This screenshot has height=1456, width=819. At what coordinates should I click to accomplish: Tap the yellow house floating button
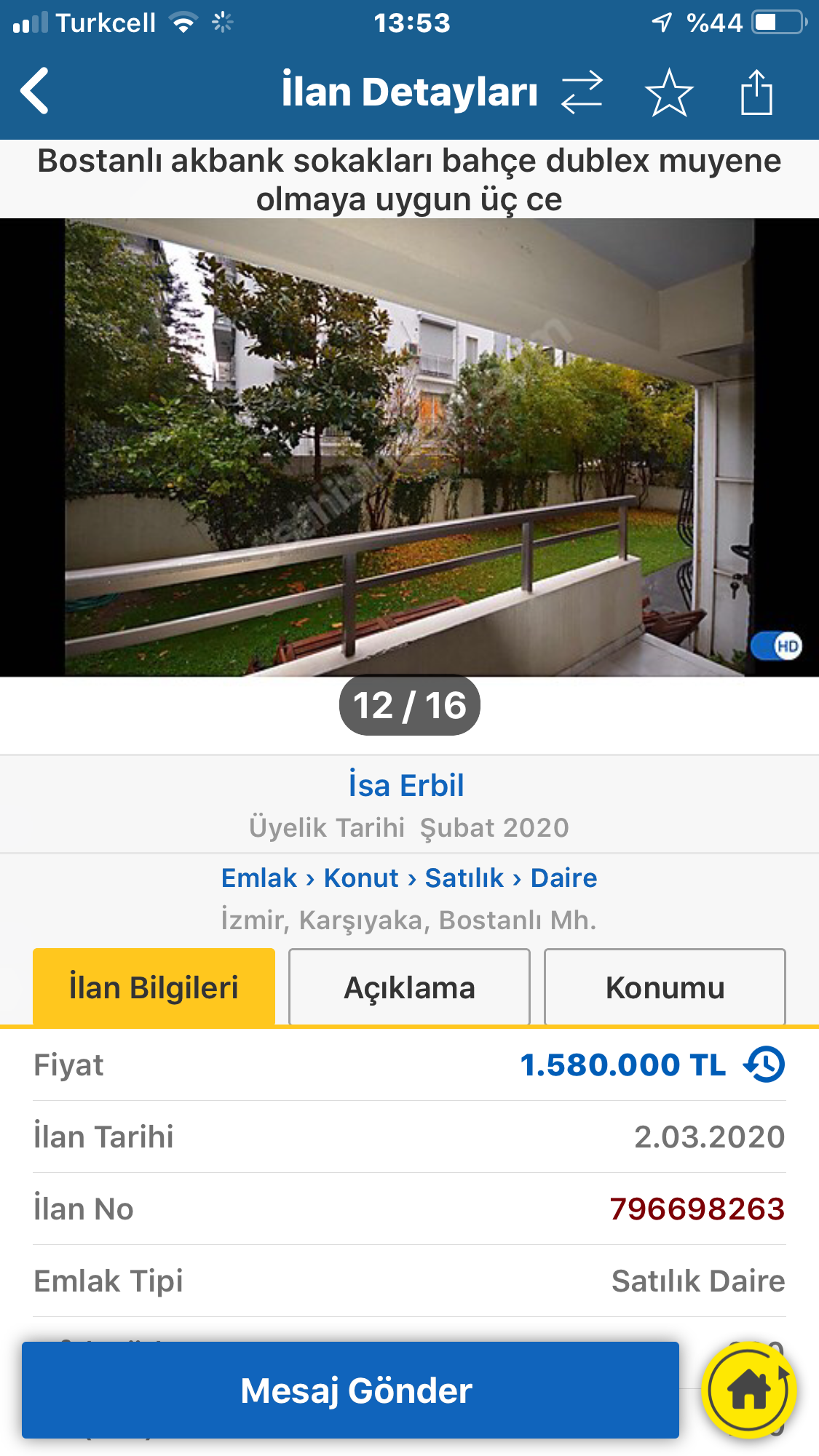click(x=749, y=1390)
